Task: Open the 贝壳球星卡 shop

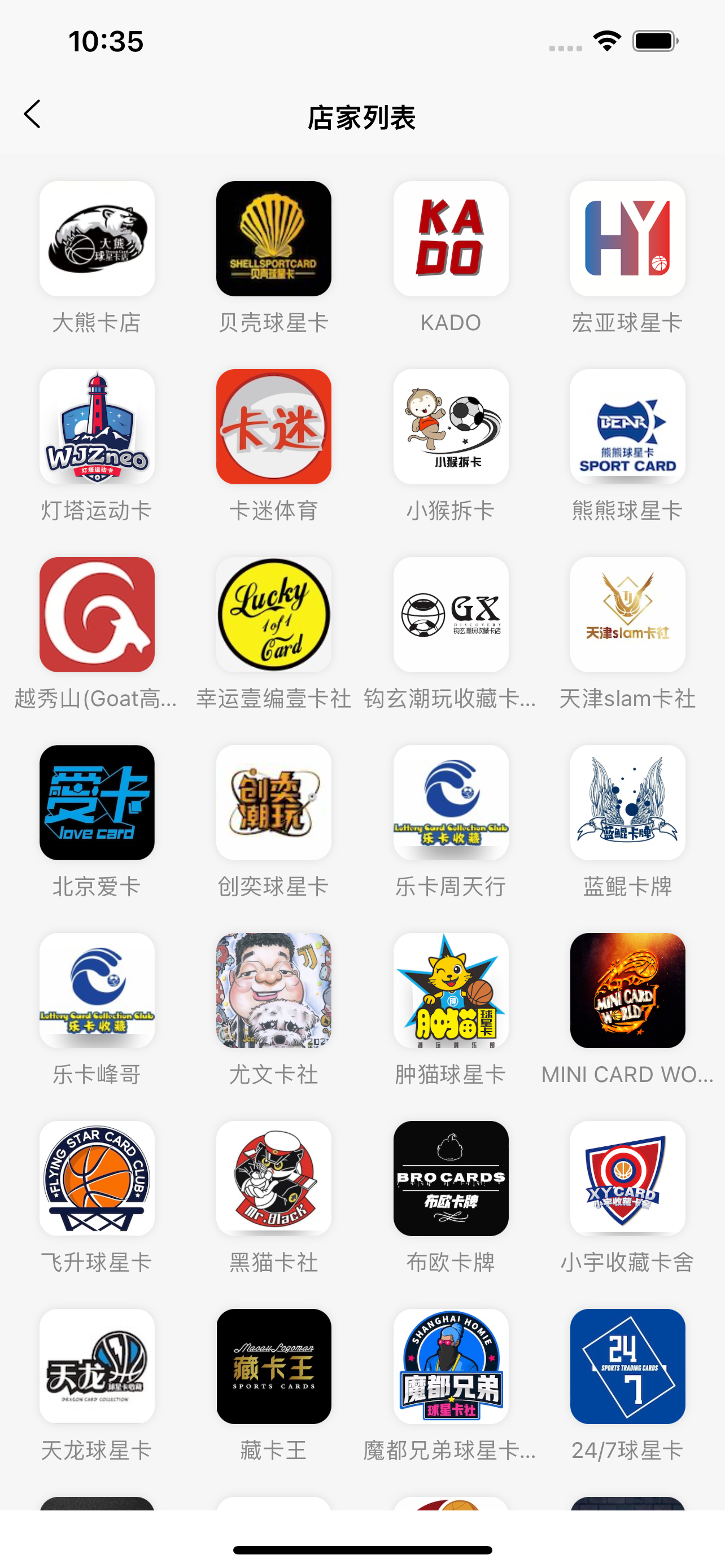Action: coord(273,239)
